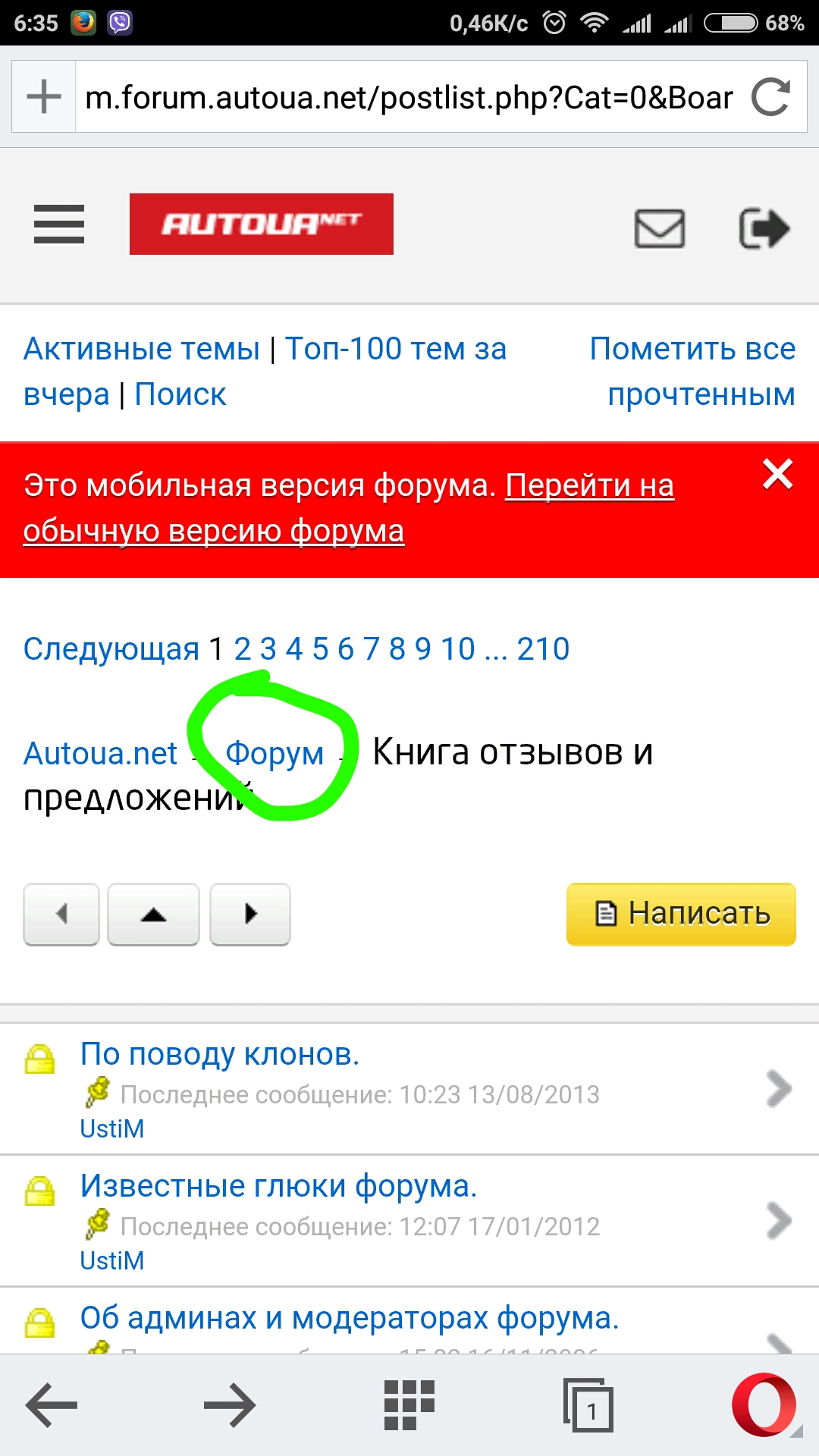The width and height of the screenshot is (819, 1456).
Task: Open the Поиск link
Action: coord(180,395)
